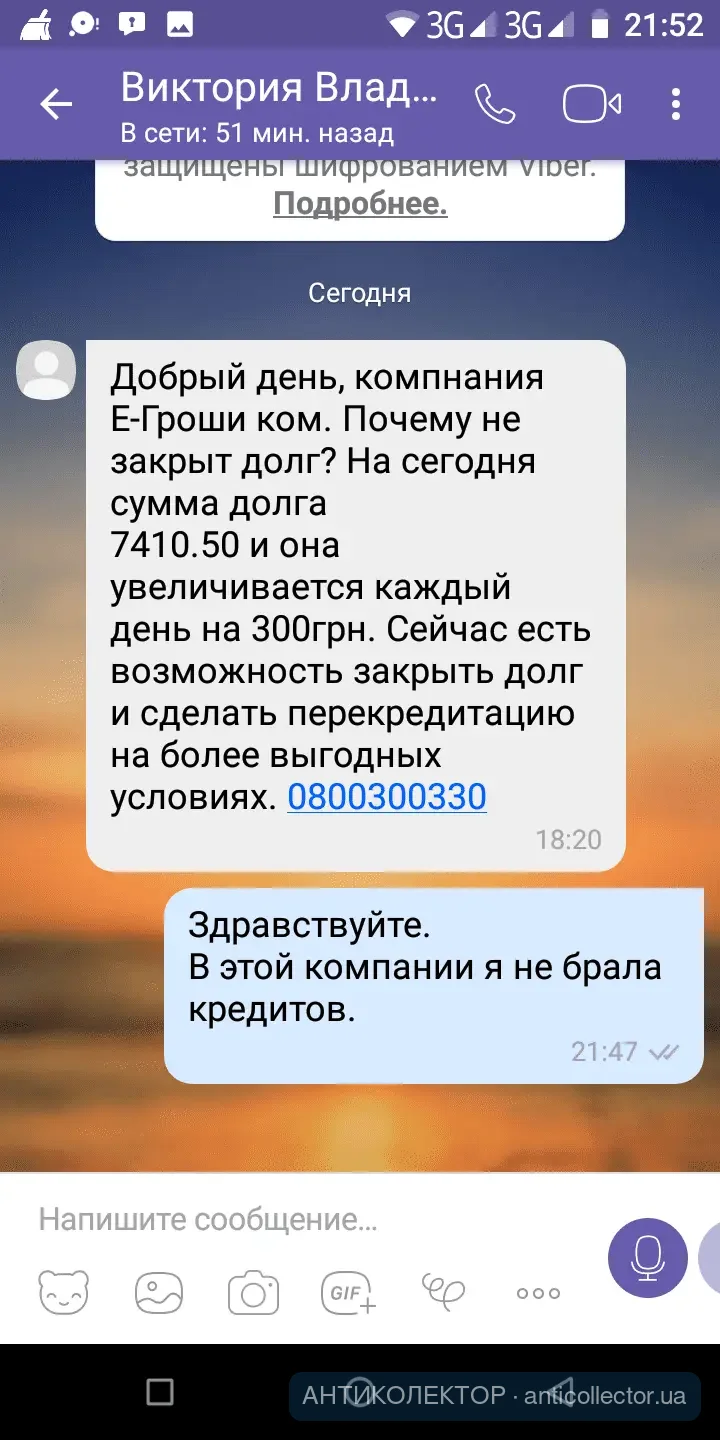Viewport: 720px width, 1440px height.
Task: Focus the Напишите сообщение input field
Action: (300, 1220)
